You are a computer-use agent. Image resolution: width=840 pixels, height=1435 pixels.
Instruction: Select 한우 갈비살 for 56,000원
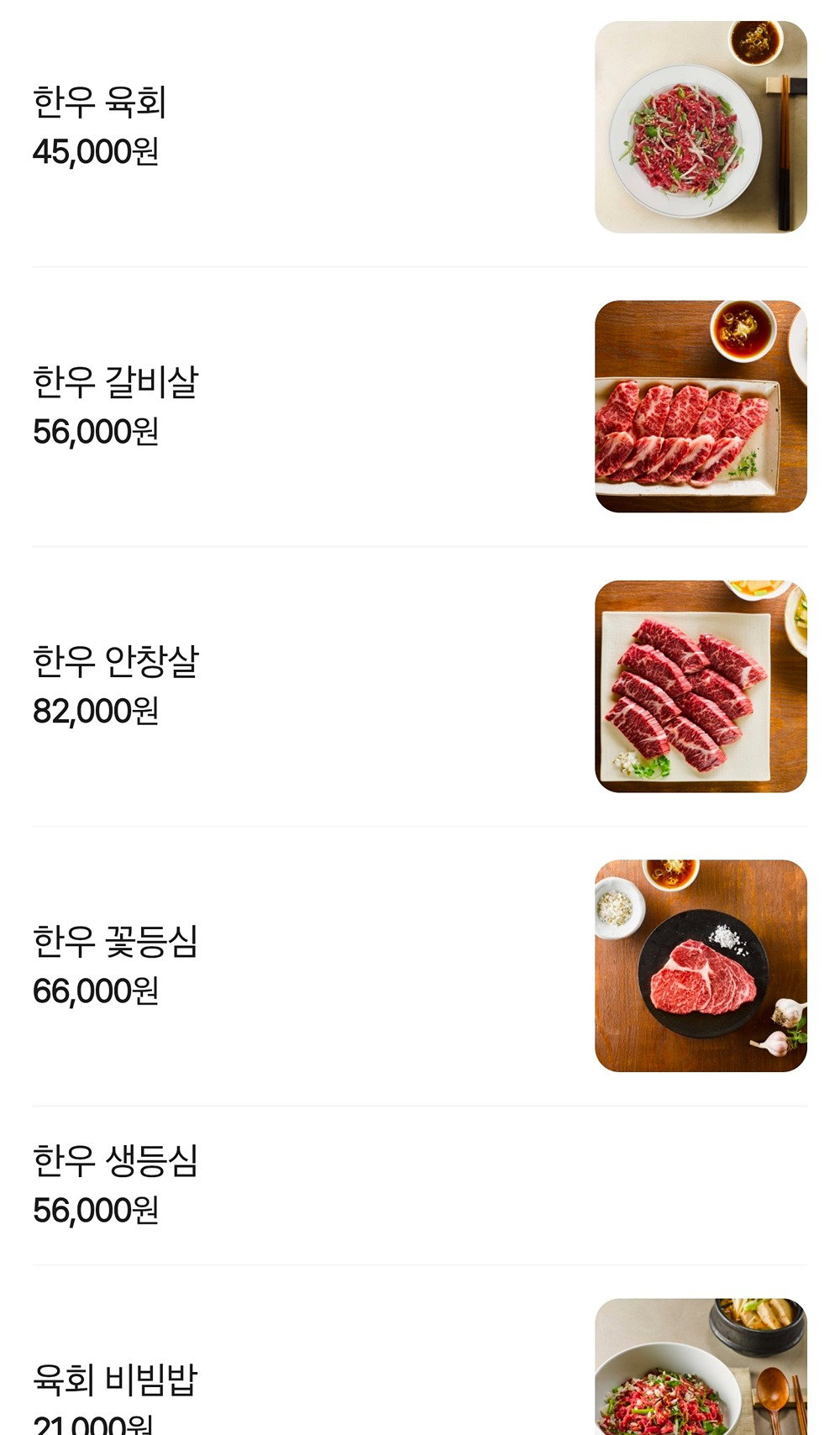(420, 407)
